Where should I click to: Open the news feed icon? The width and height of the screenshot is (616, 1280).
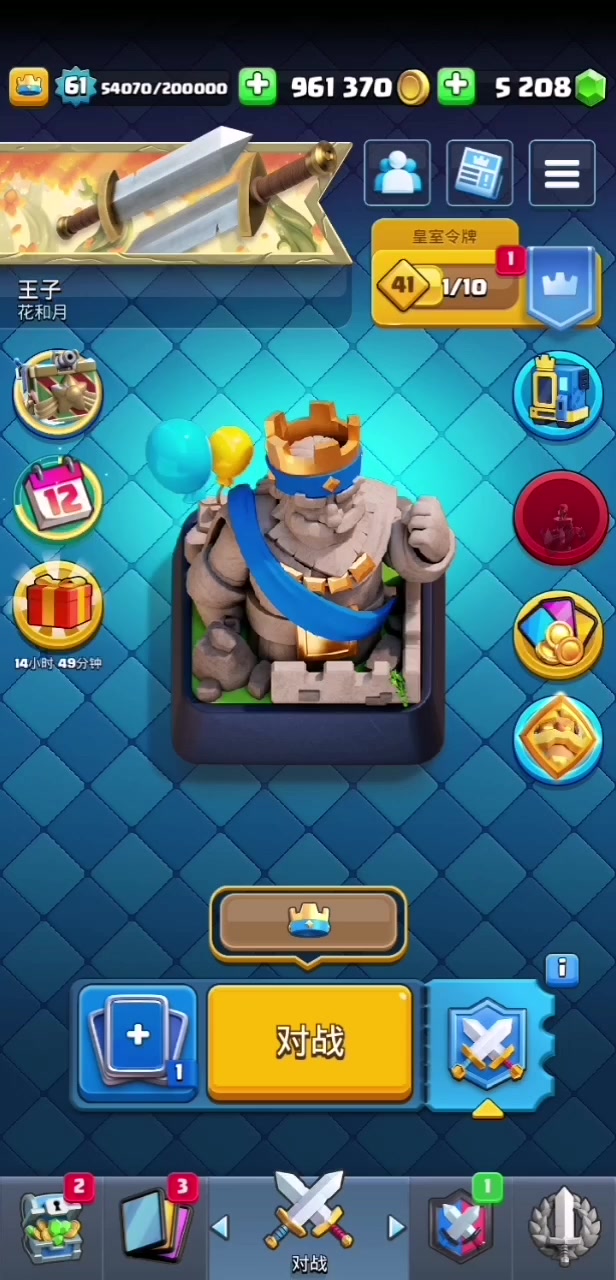[x=479, y=174]
